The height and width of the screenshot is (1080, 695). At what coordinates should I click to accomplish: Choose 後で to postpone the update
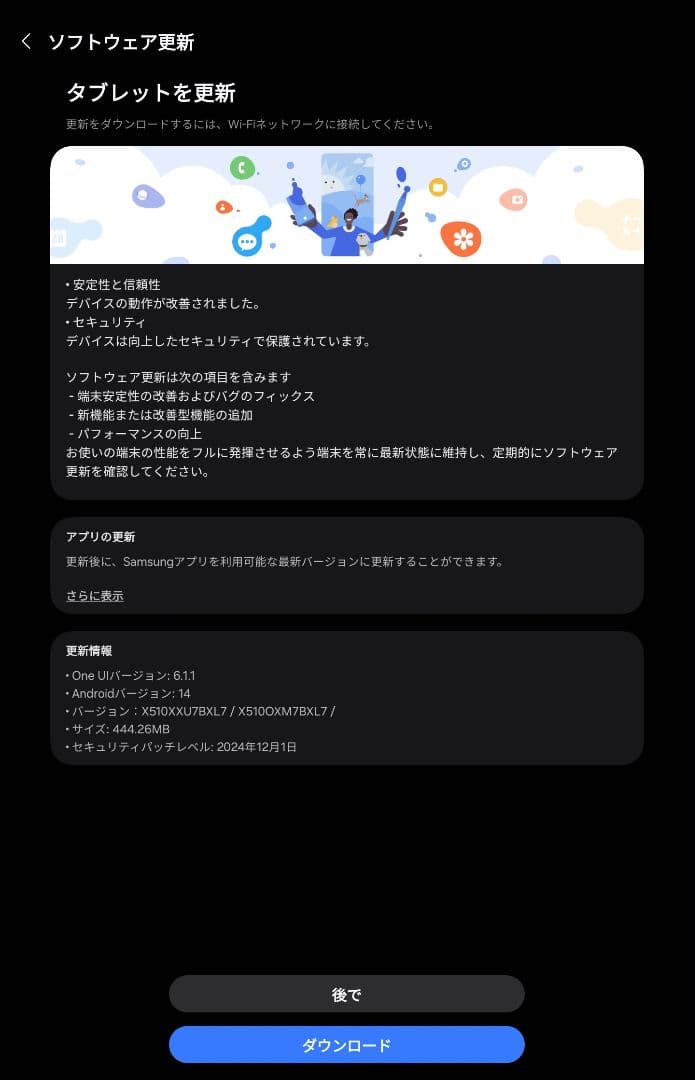coord(346,994)
